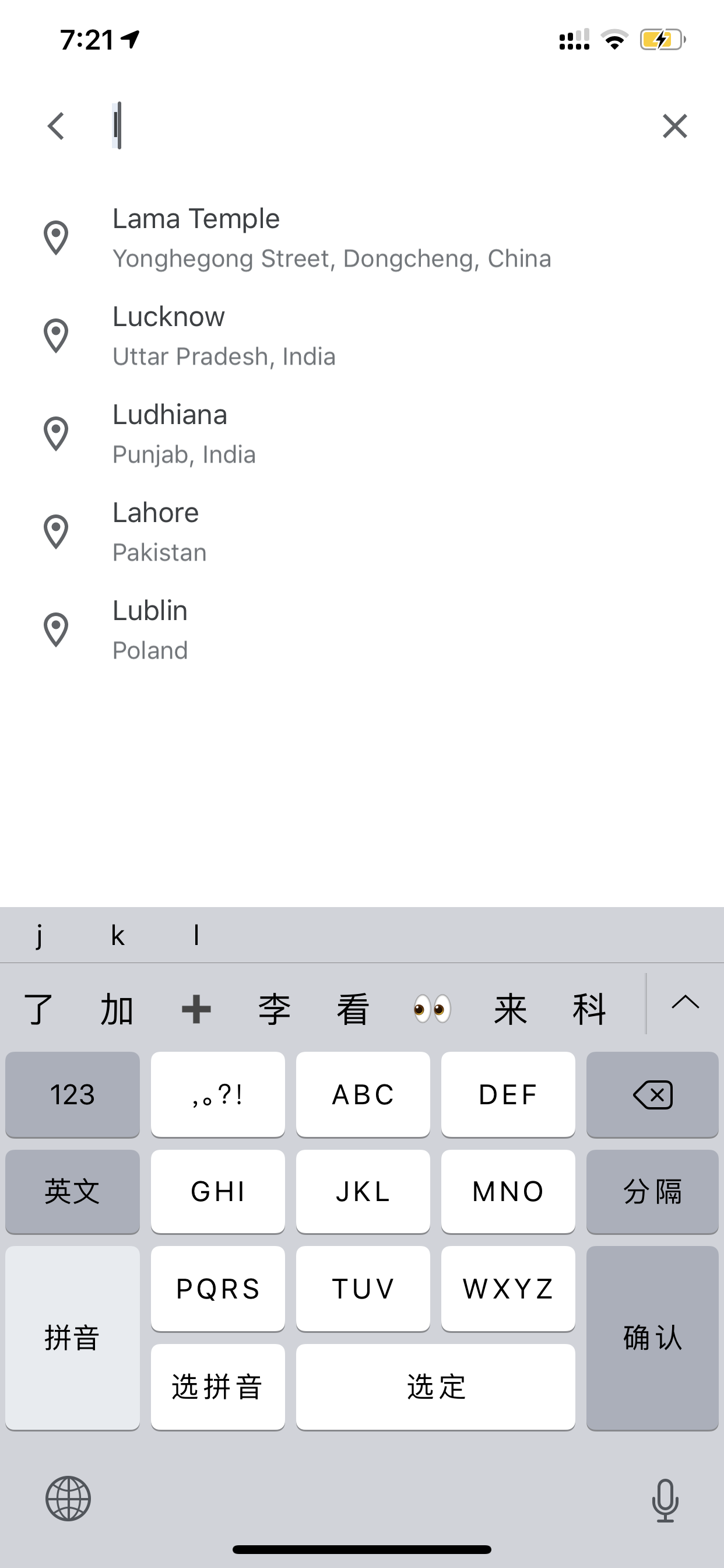Switch keyboard to 英文 mode
Screen dimensions: 724x1568
tap(72, 1191)
